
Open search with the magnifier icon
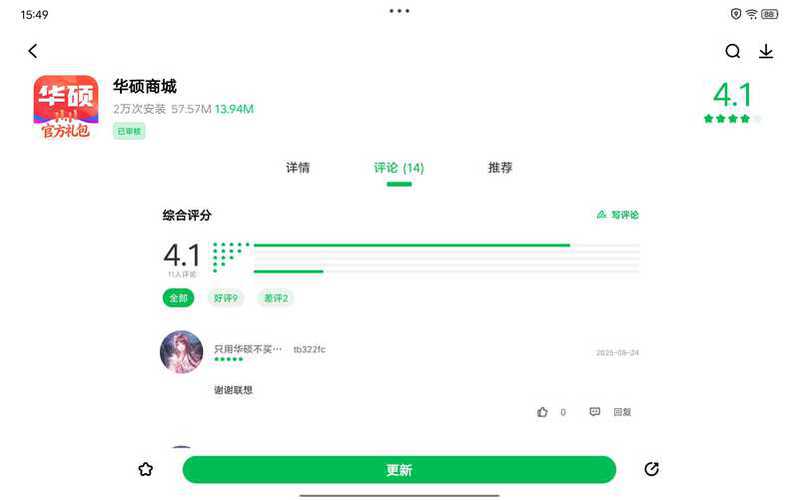click(733, 51)
